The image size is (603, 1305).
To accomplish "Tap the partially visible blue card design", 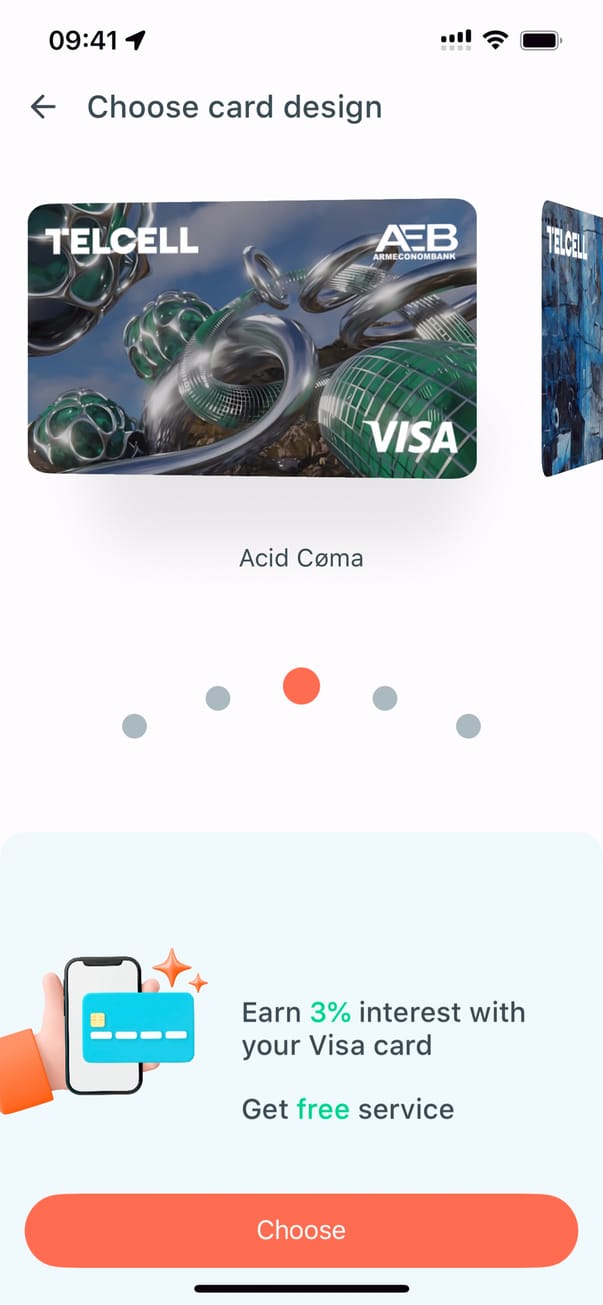I will tap(573, 340).
